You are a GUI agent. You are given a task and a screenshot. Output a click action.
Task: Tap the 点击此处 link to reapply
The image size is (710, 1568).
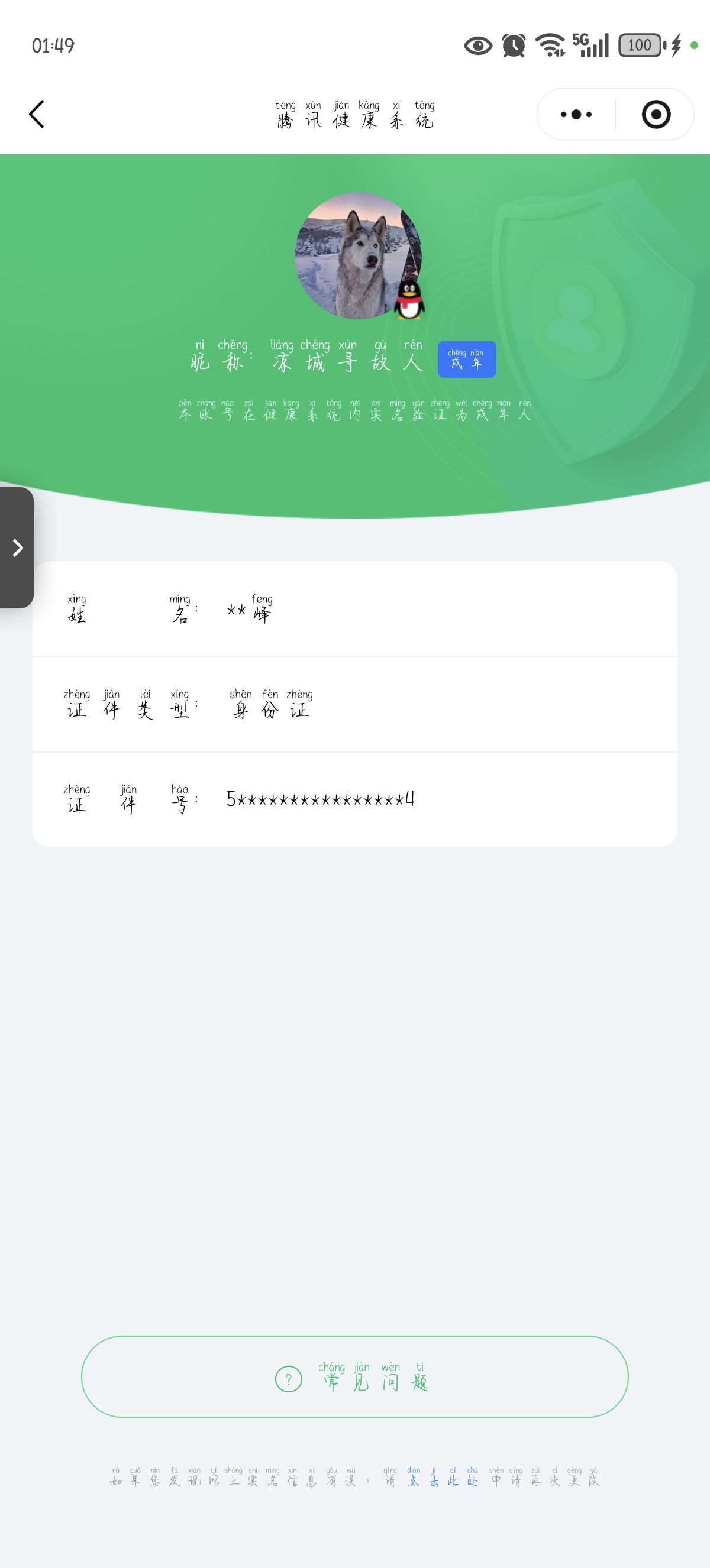[x=443, y=1479]
